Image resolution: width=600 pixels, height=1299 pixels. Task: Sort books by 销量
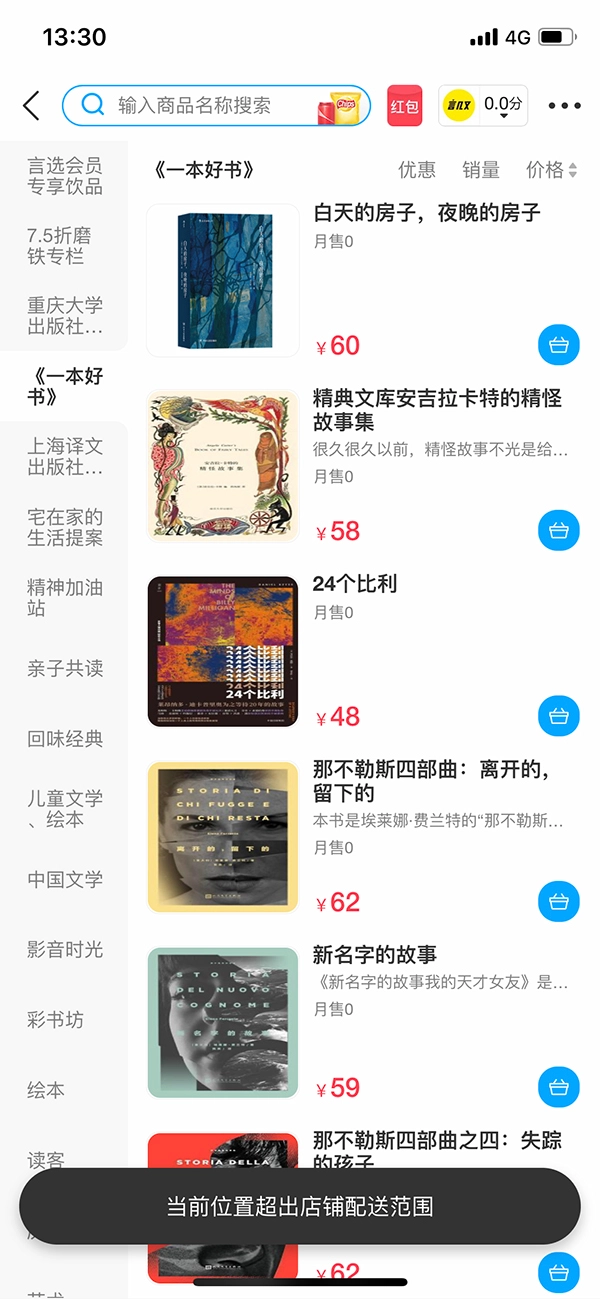tap(481, 170)
